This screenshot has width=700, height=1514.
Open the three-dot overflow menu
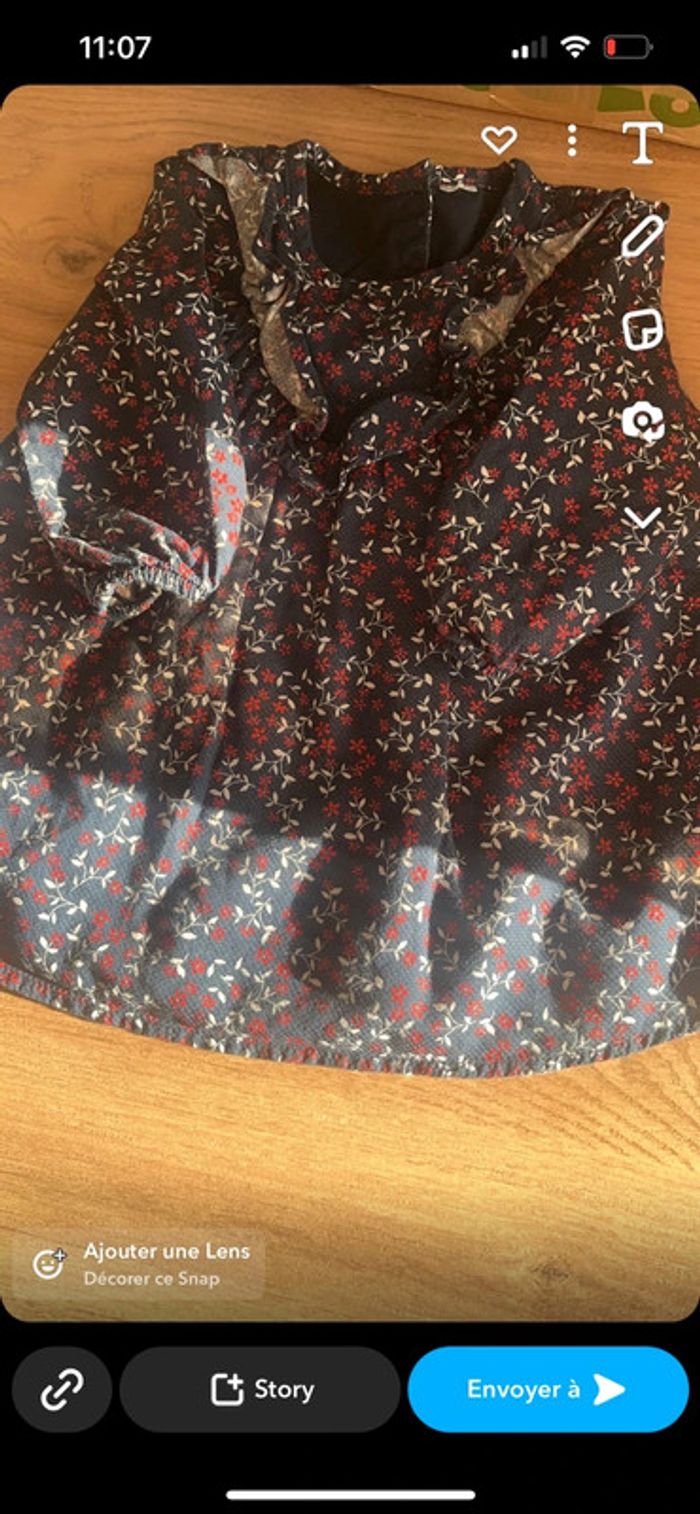[572, 141]
